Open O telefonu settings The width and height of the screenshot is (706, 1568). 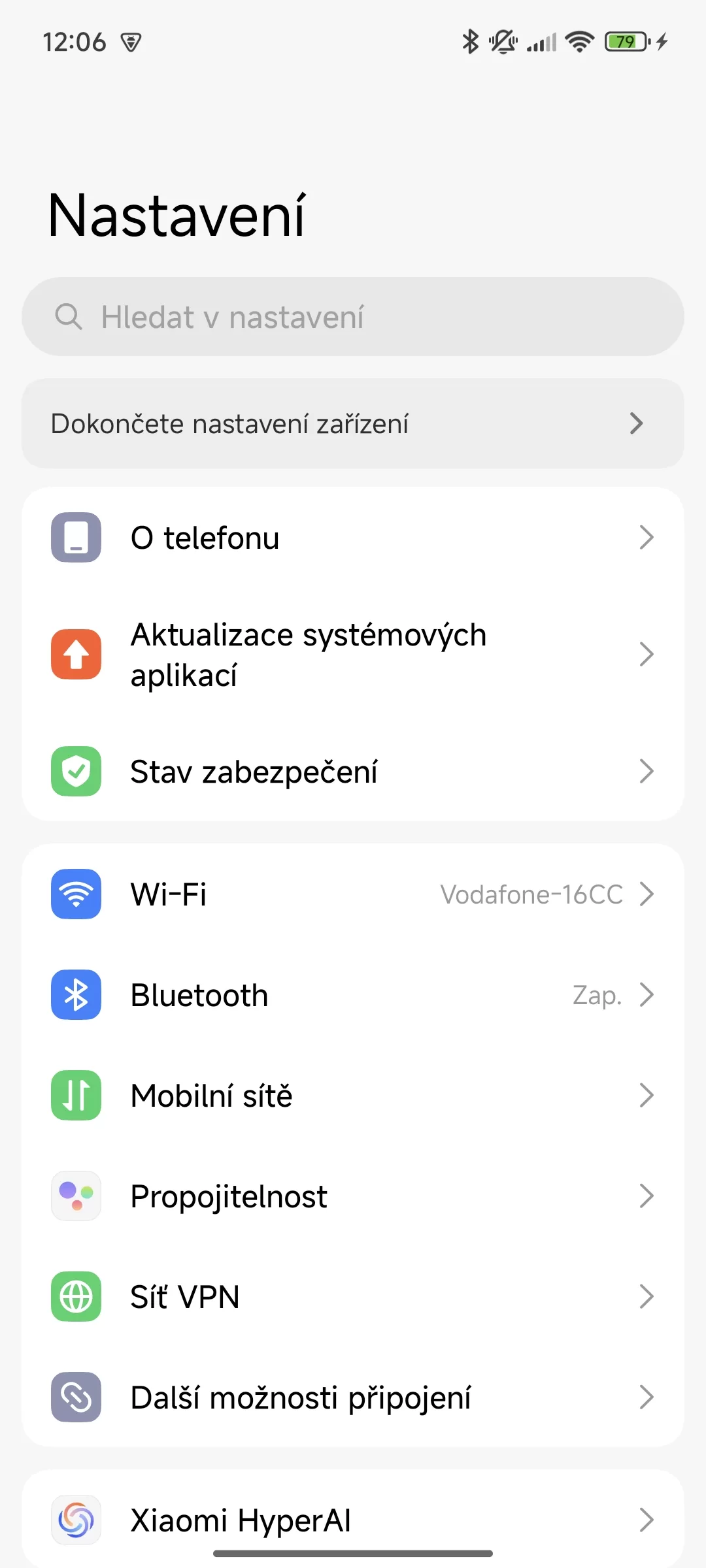coord(353,538)
